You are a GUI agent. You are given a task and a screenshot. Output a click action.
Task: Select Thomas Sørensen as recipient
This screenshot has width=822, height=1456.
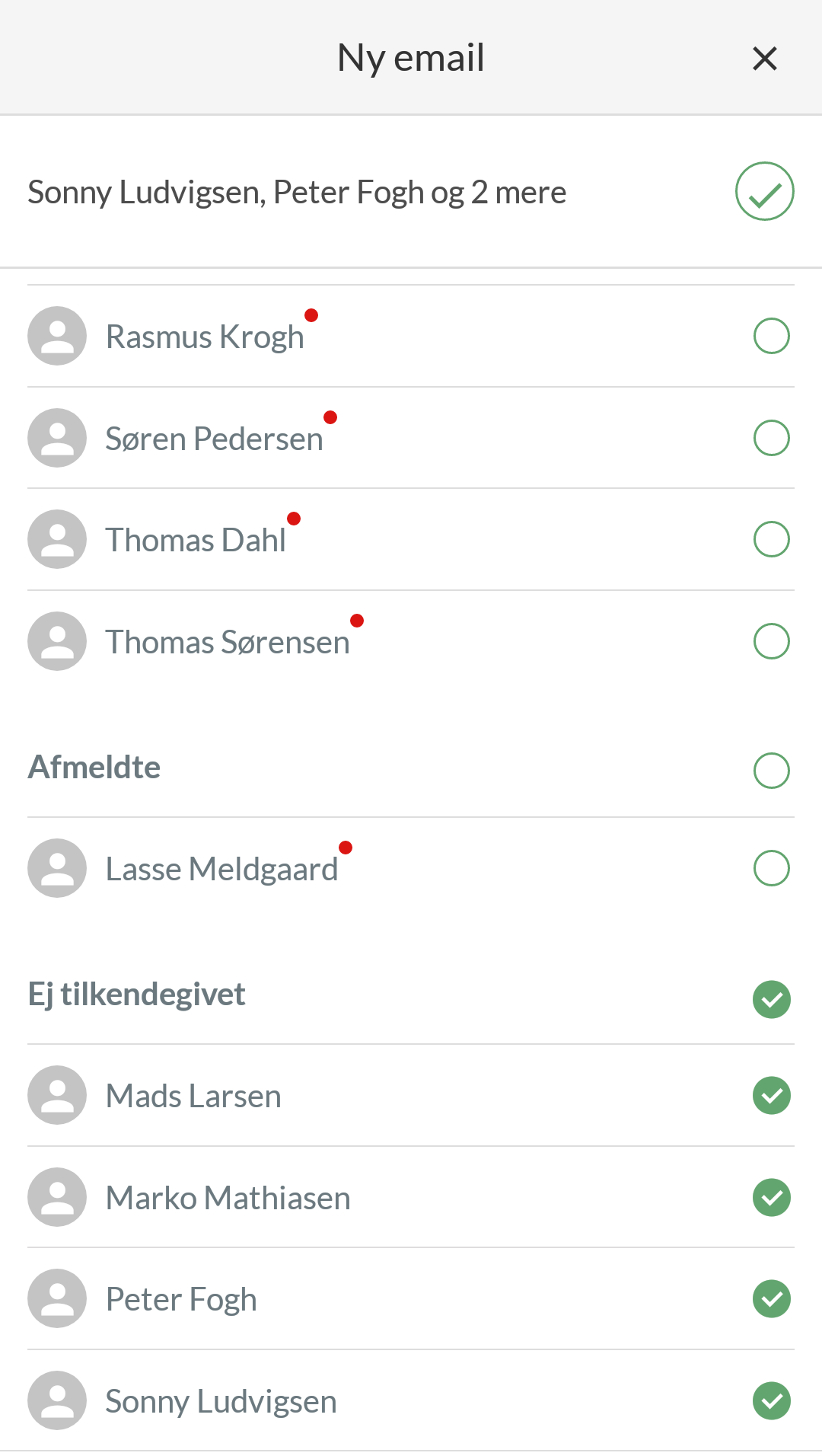click(771, 641)
